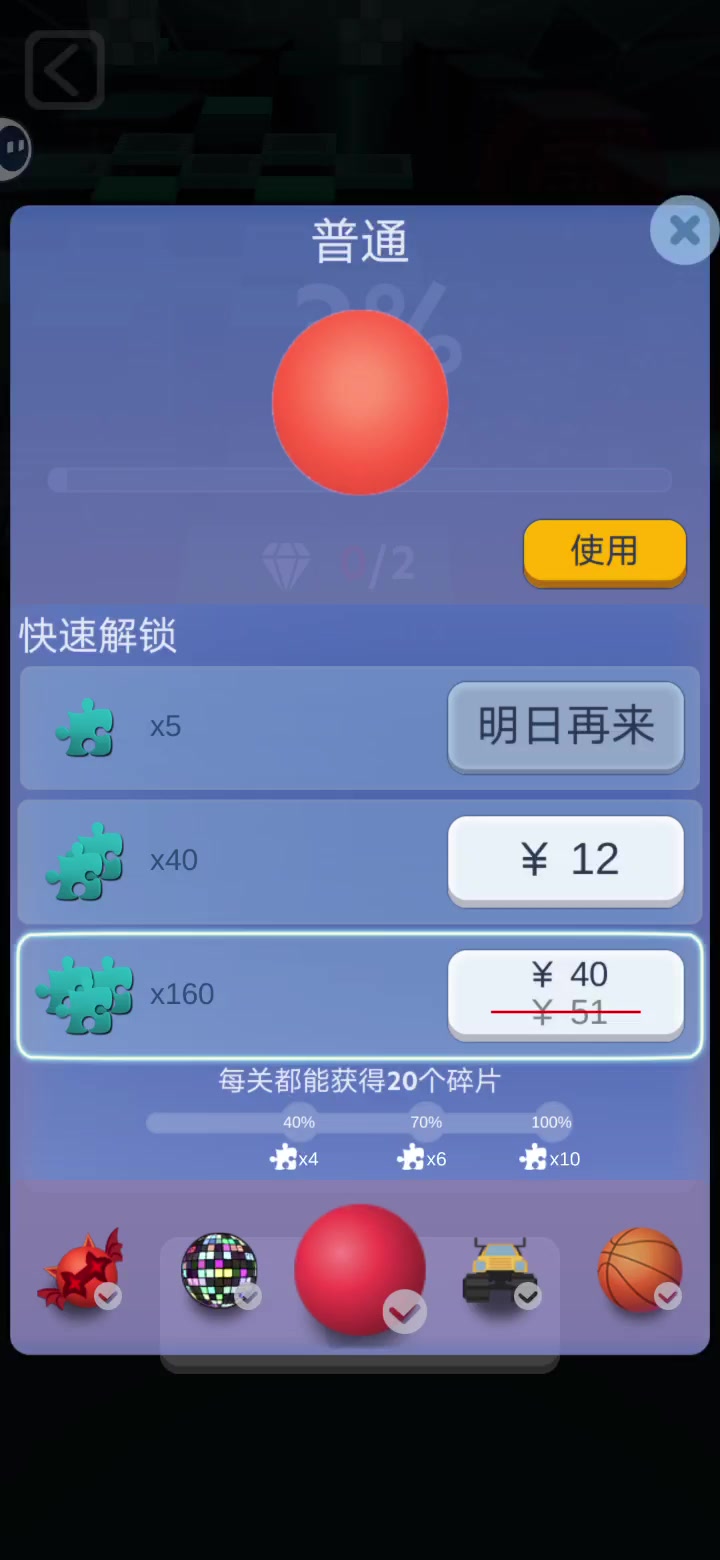
Task: Close the ball skin dialog
Action: [x=685, y=230]
